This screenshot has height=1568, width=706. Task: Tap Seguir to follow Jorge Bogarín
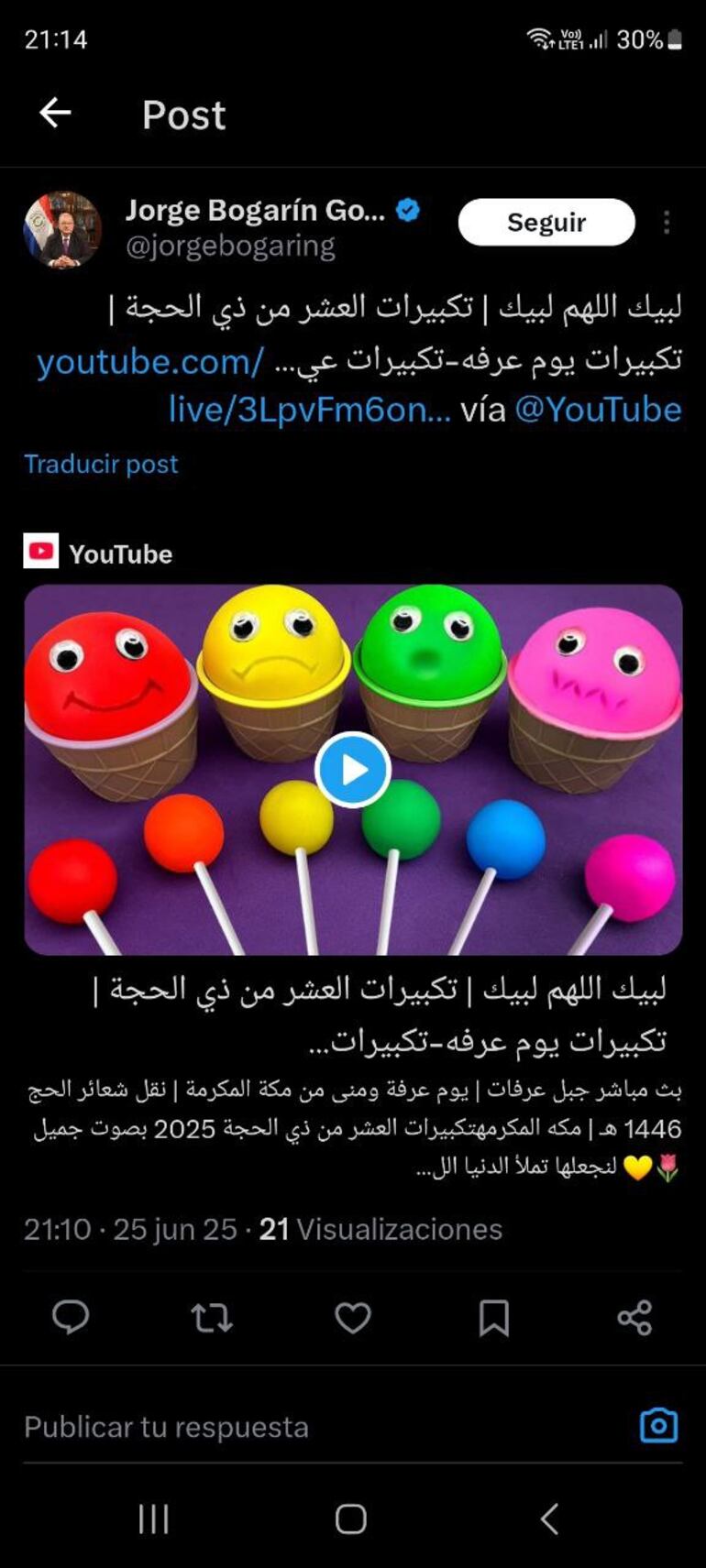(x=546, y=223)
